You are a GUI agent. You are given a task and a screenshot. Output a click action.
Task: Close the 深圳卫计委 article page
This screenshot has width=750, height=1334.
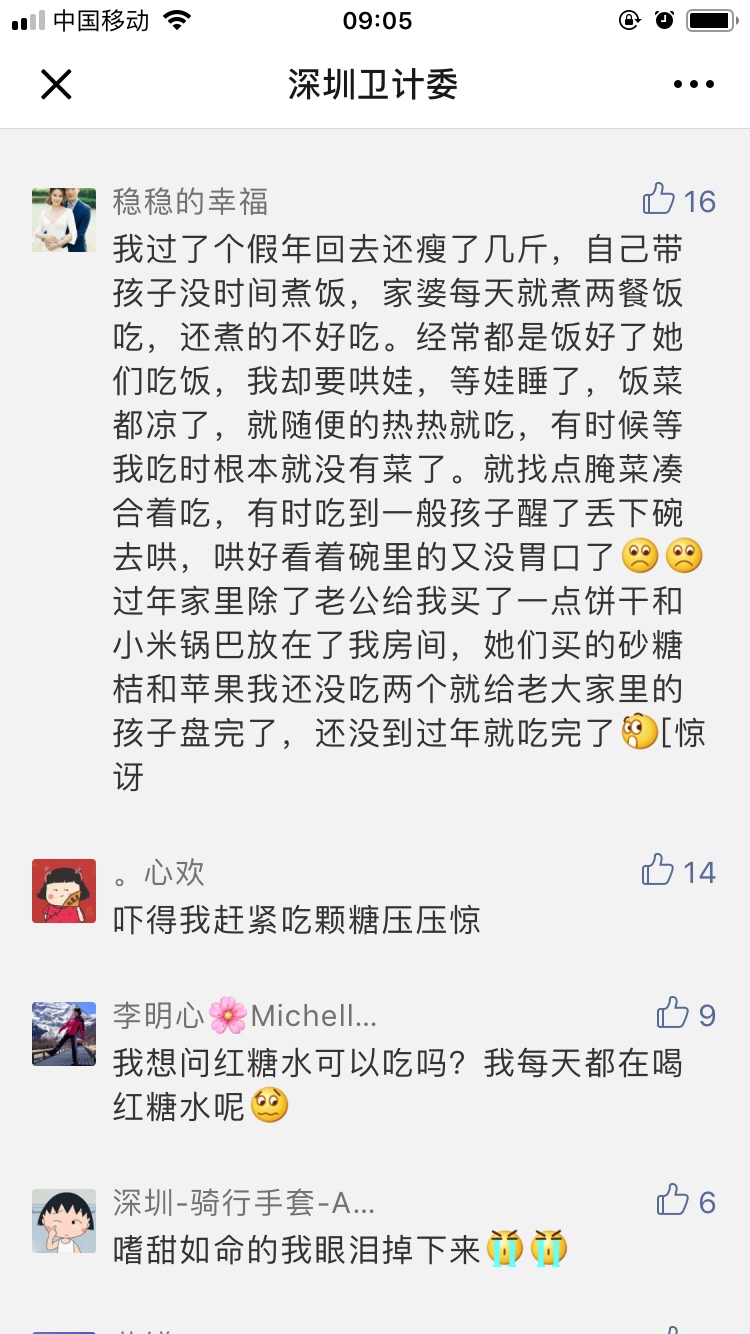(56, 85)
